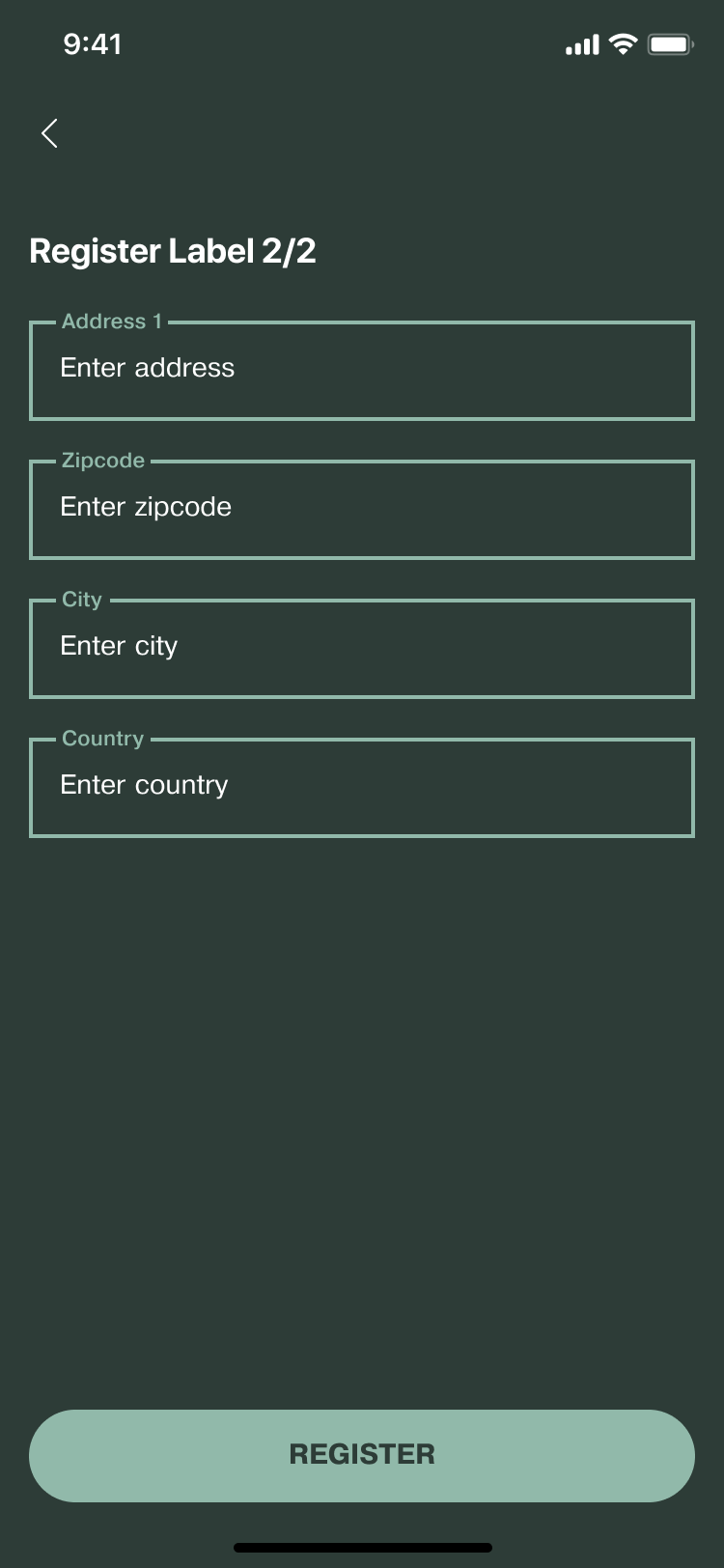Select the Zipcode input field

pos(362,510)
